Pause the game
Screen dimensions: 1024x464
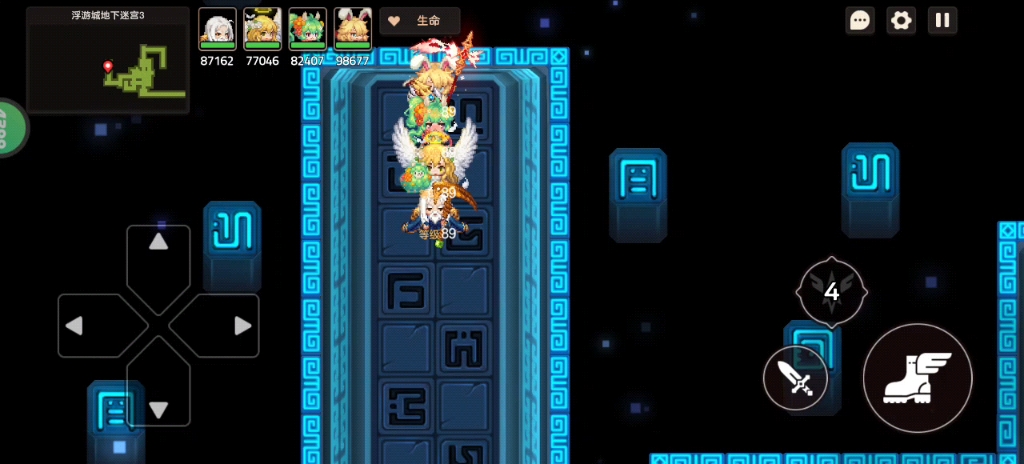click(x=942, y=20)
